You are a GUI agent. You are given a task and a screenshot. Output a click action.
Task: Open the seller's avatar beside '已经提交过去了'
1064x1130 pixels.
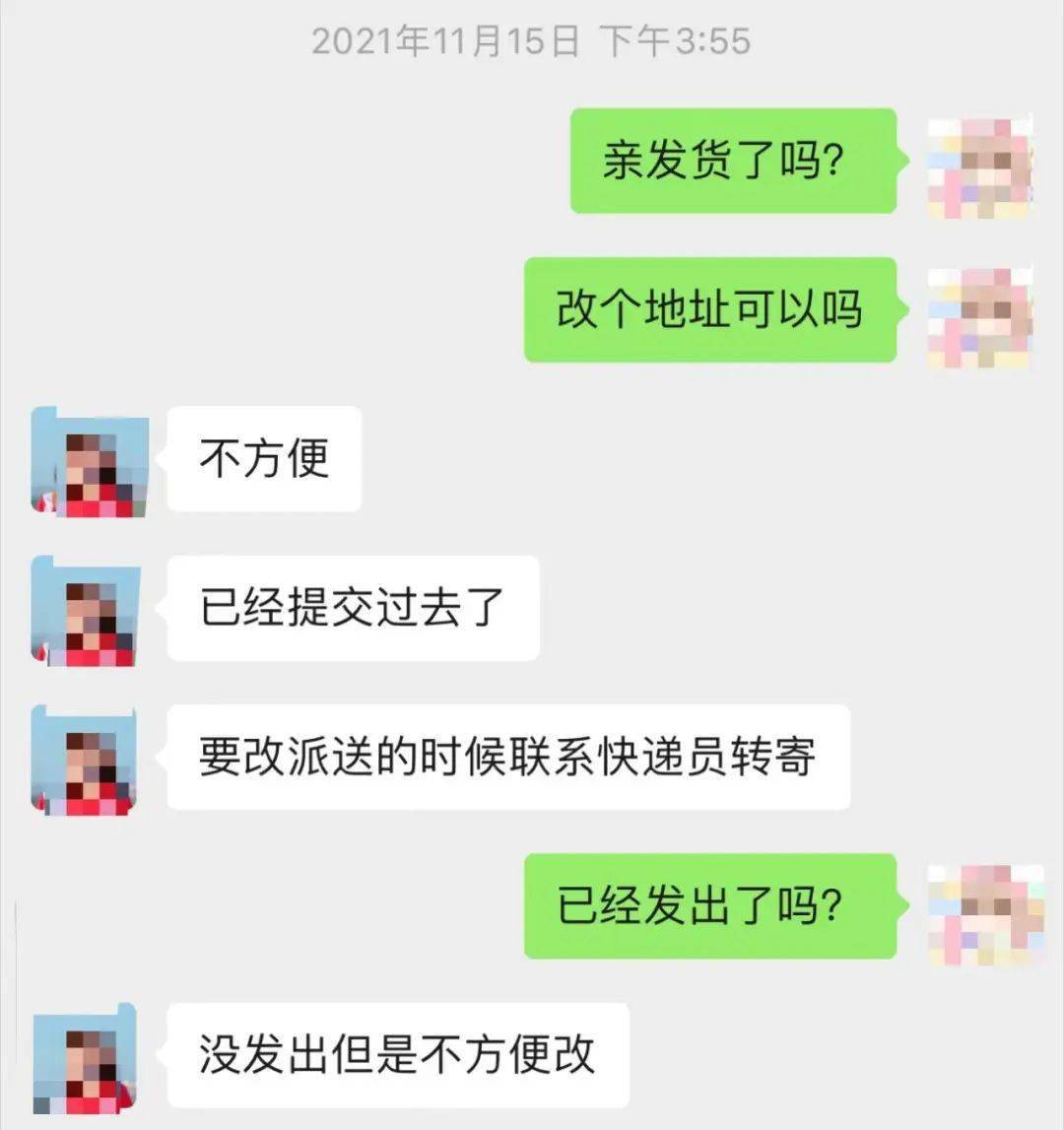click(89, 609)
